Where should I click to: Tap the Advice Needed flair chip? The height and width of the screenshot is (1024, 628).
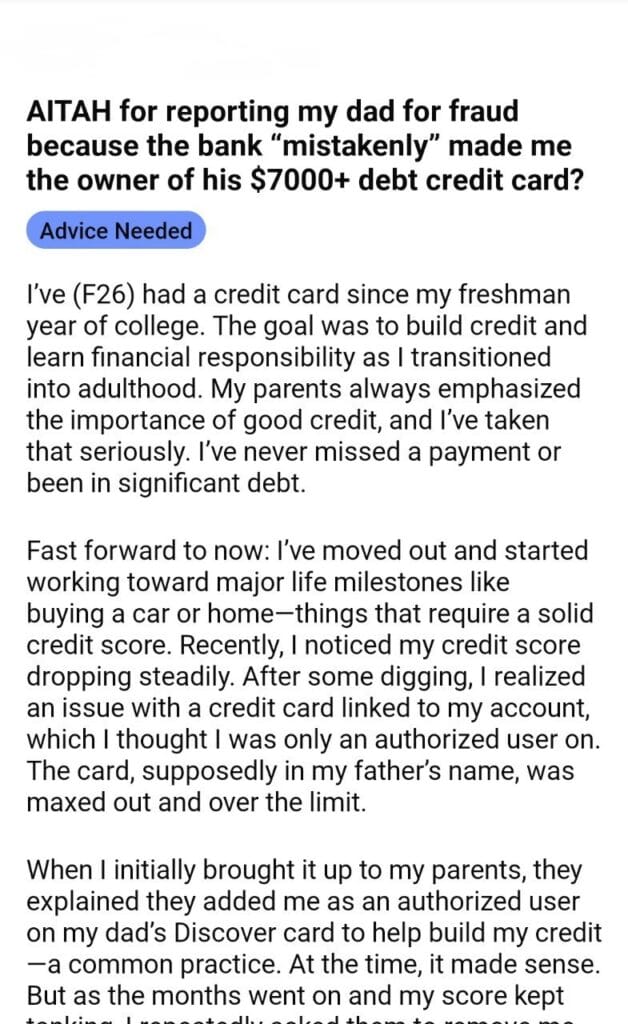(x=116, y=231)
